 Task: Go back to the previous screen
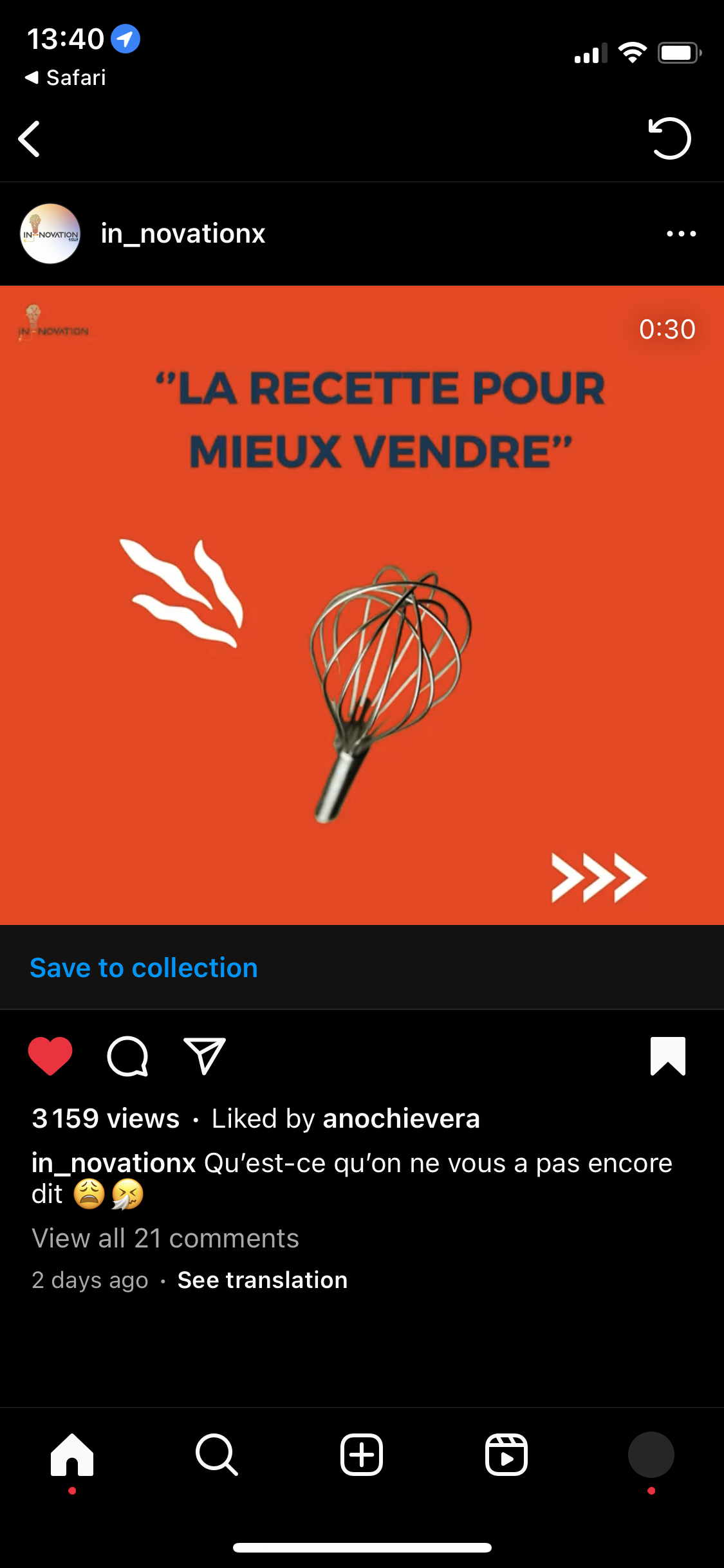click(x=30, y=138)
